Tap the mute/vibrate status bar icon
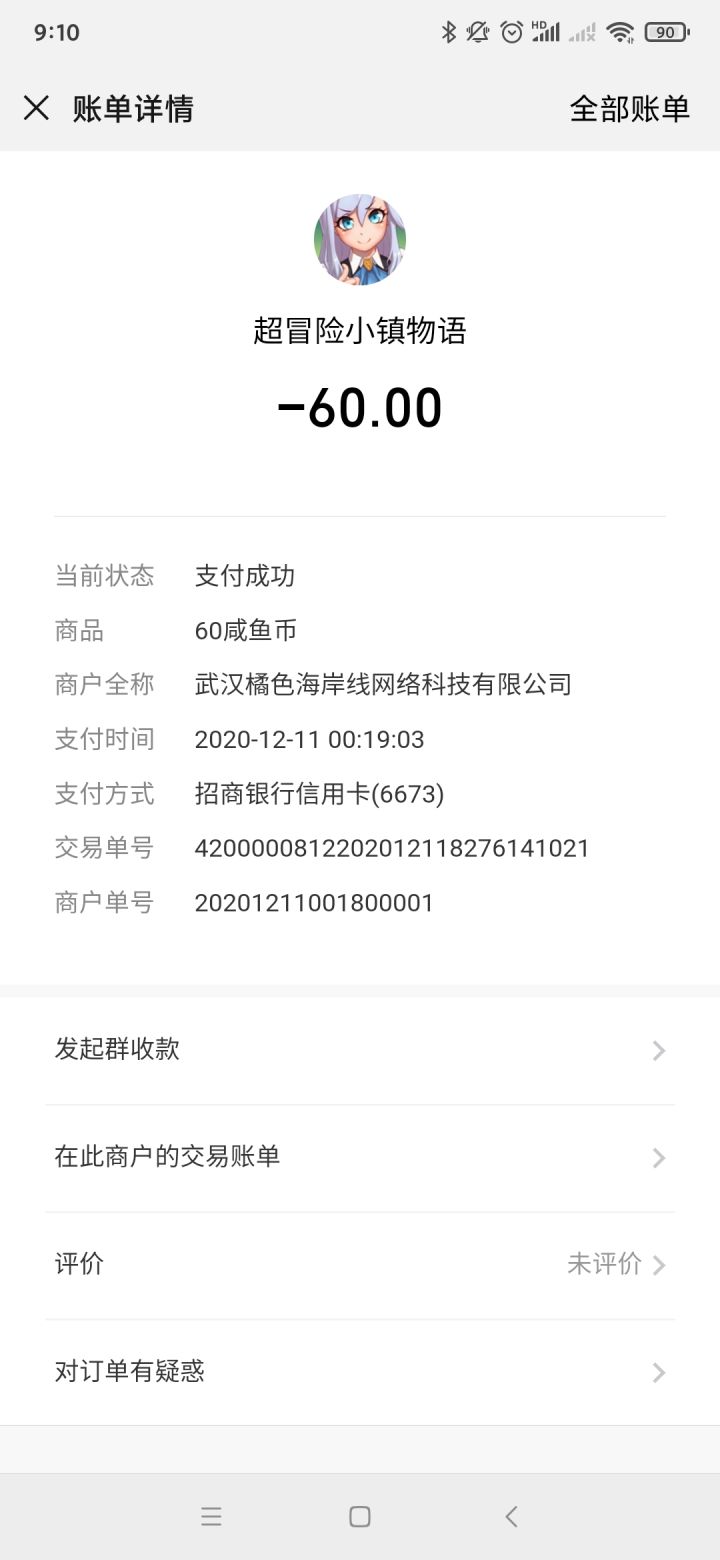Viewport: 720px width, 1560px height. point(478,31)
